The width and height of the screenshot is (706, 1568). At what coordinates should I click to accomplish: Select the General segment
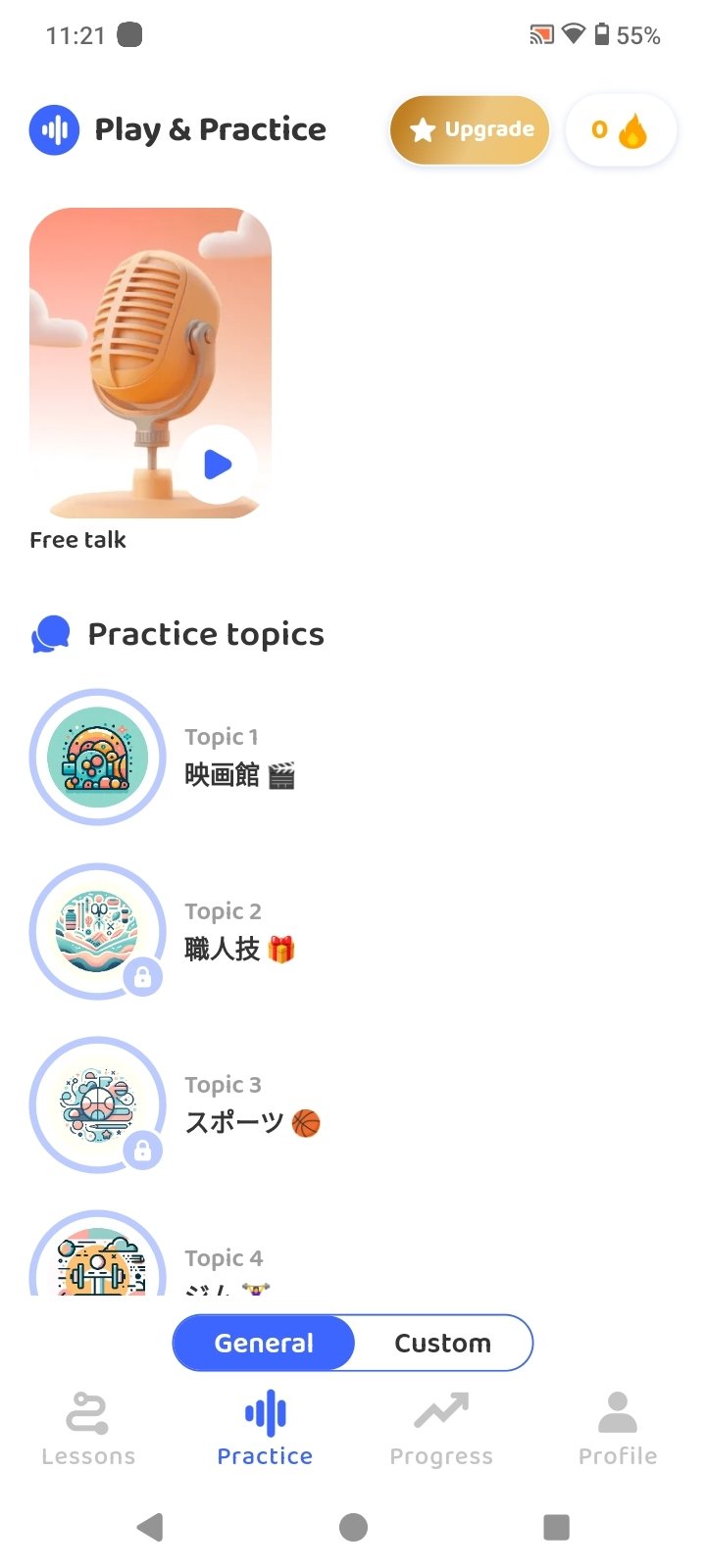click(x=264, y=1343)
